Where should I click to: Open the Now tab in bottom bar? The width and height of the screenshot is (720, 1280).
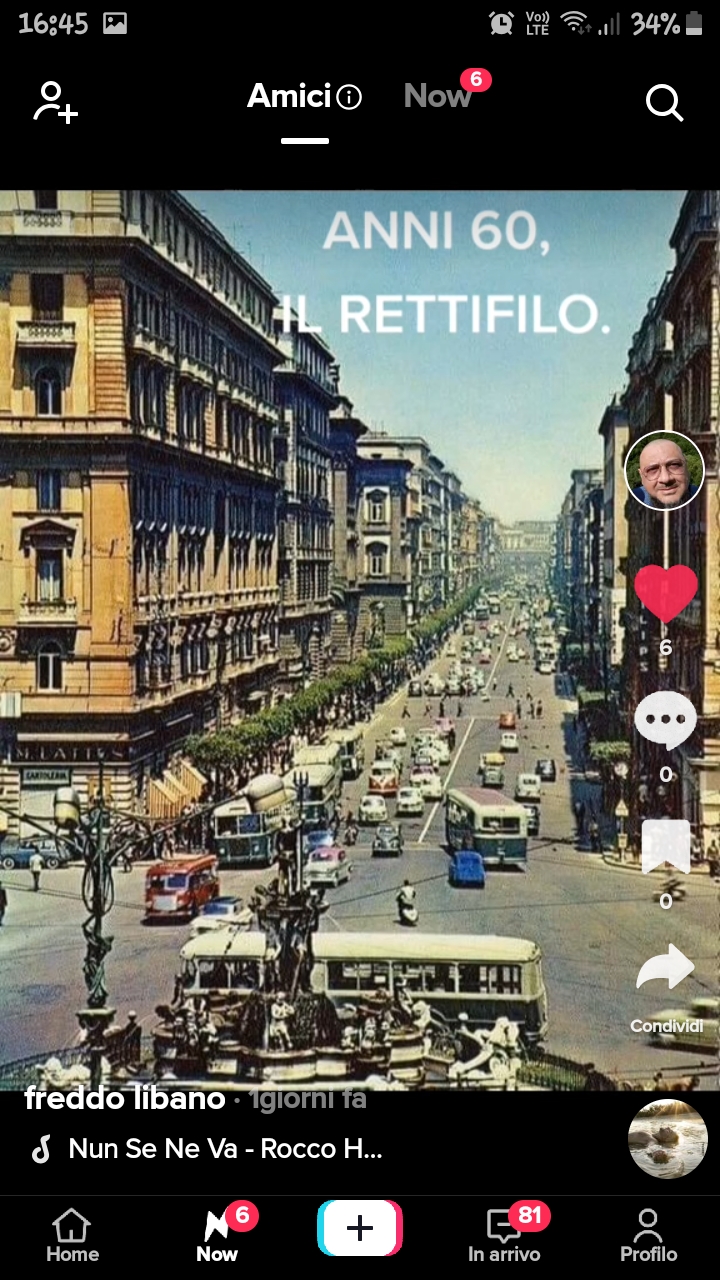tap(217, 1236)
